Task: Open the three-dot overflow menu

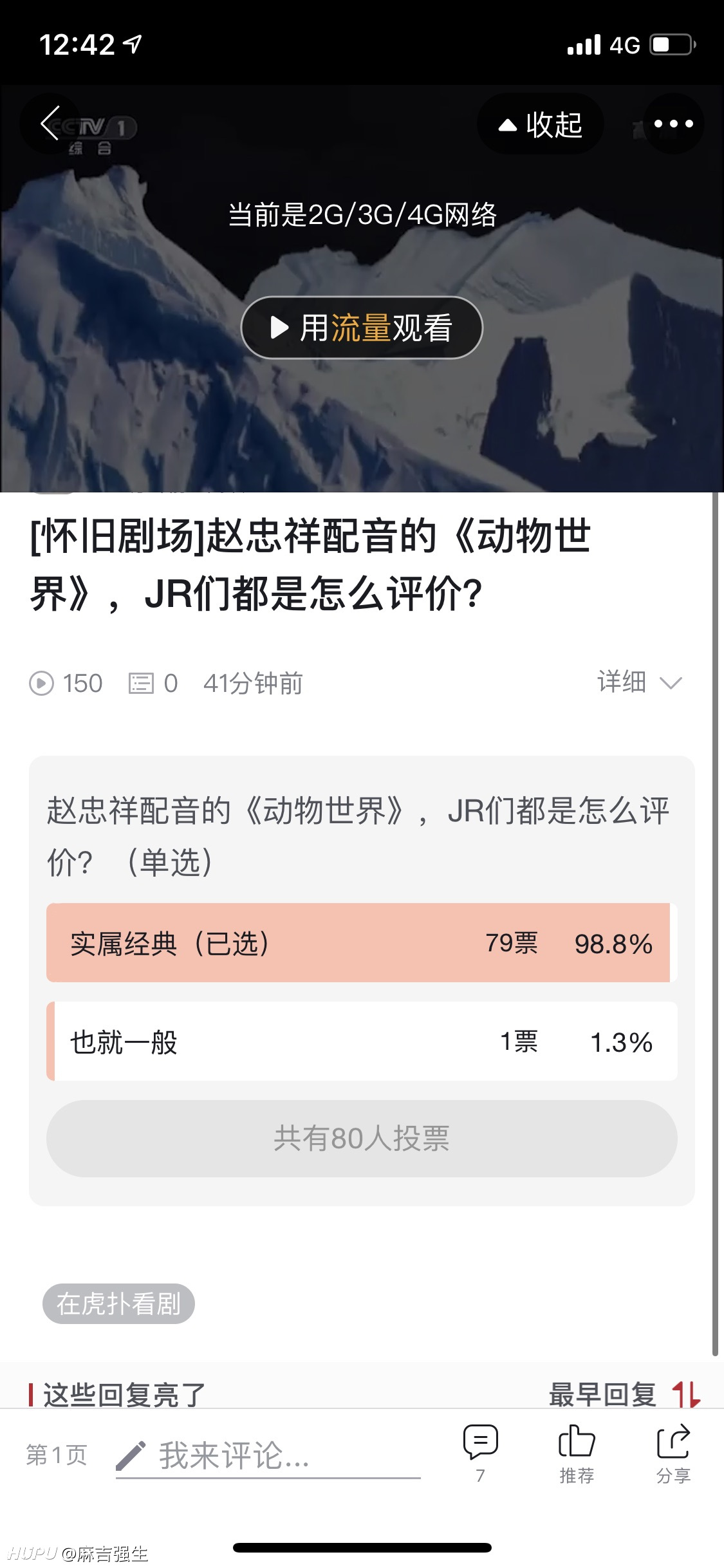Action: click(673, 124)
